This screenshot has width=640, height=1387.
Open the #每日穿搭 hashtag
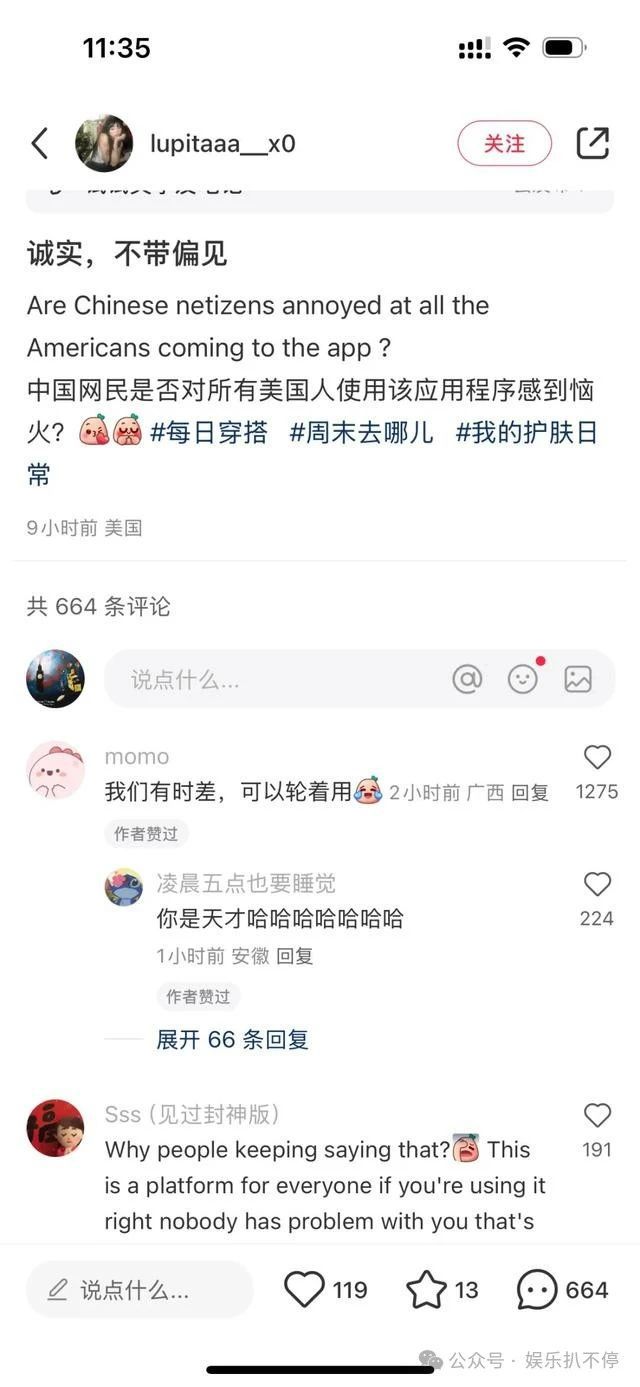pyautogui.click(x=209, y=433)
